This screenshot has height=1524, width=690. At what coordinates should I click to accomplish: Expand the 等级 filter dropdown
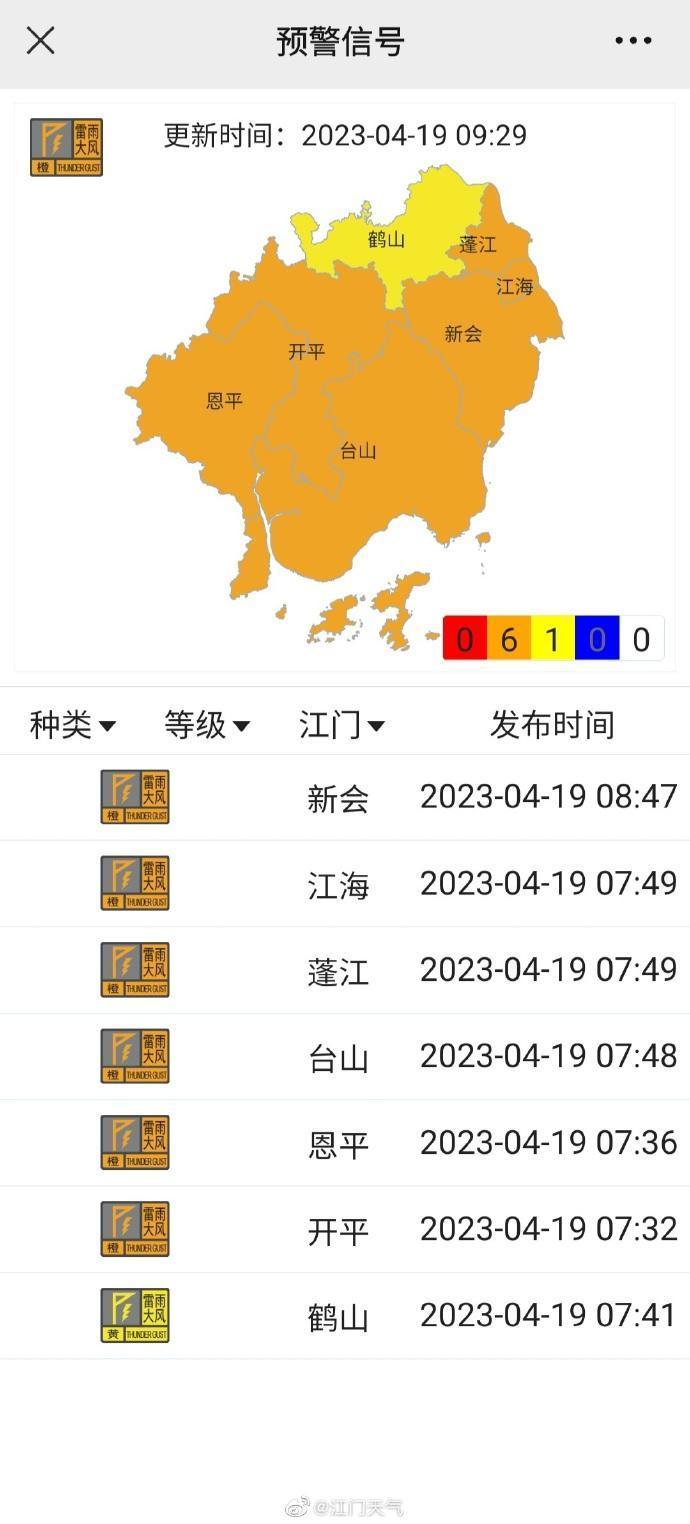click(x=206, y=725)
